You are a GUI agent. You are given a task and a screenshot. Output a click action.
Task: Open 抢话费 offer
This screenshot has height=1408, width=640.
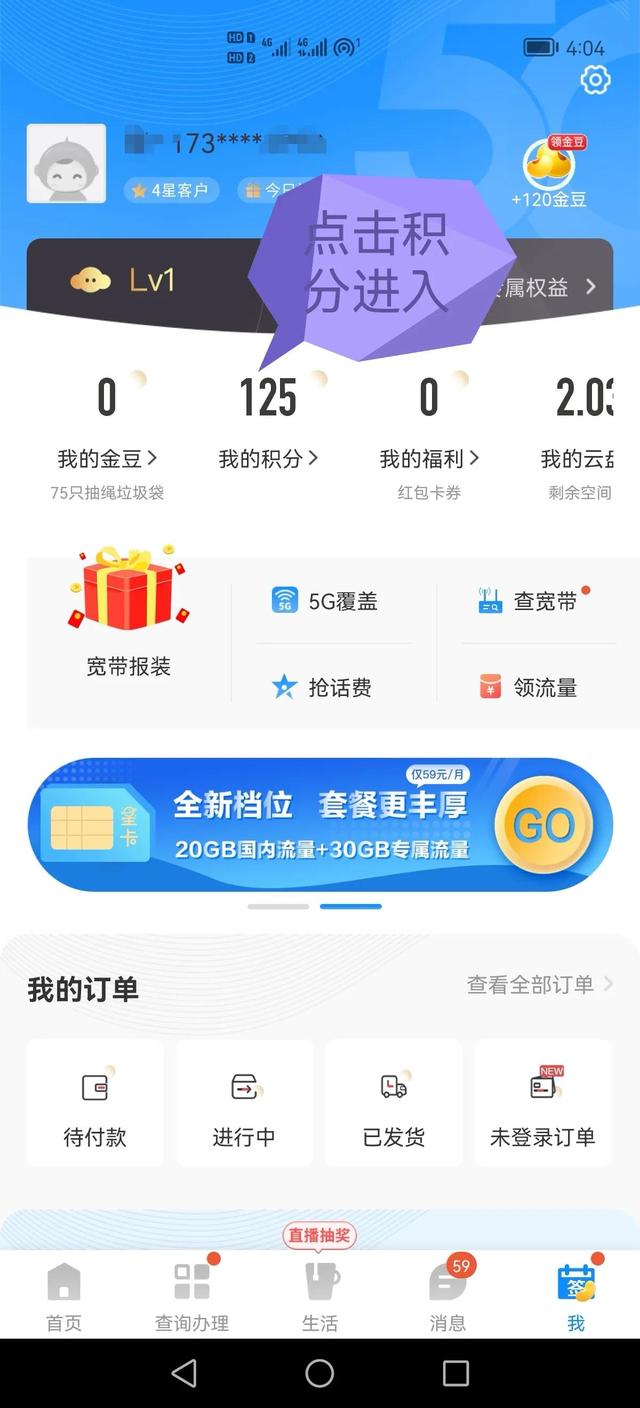[x=324, y=687]
